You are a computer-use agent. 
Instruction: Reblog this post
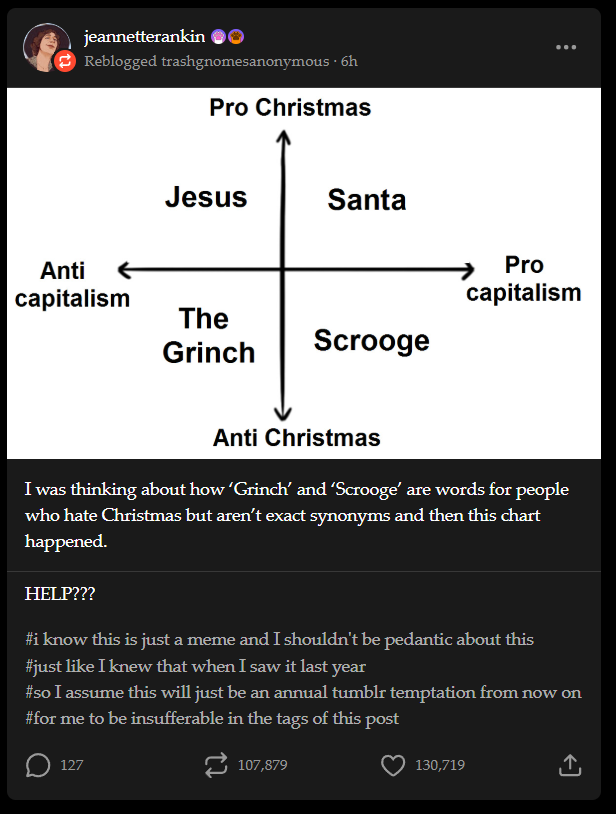pos(216,765)
